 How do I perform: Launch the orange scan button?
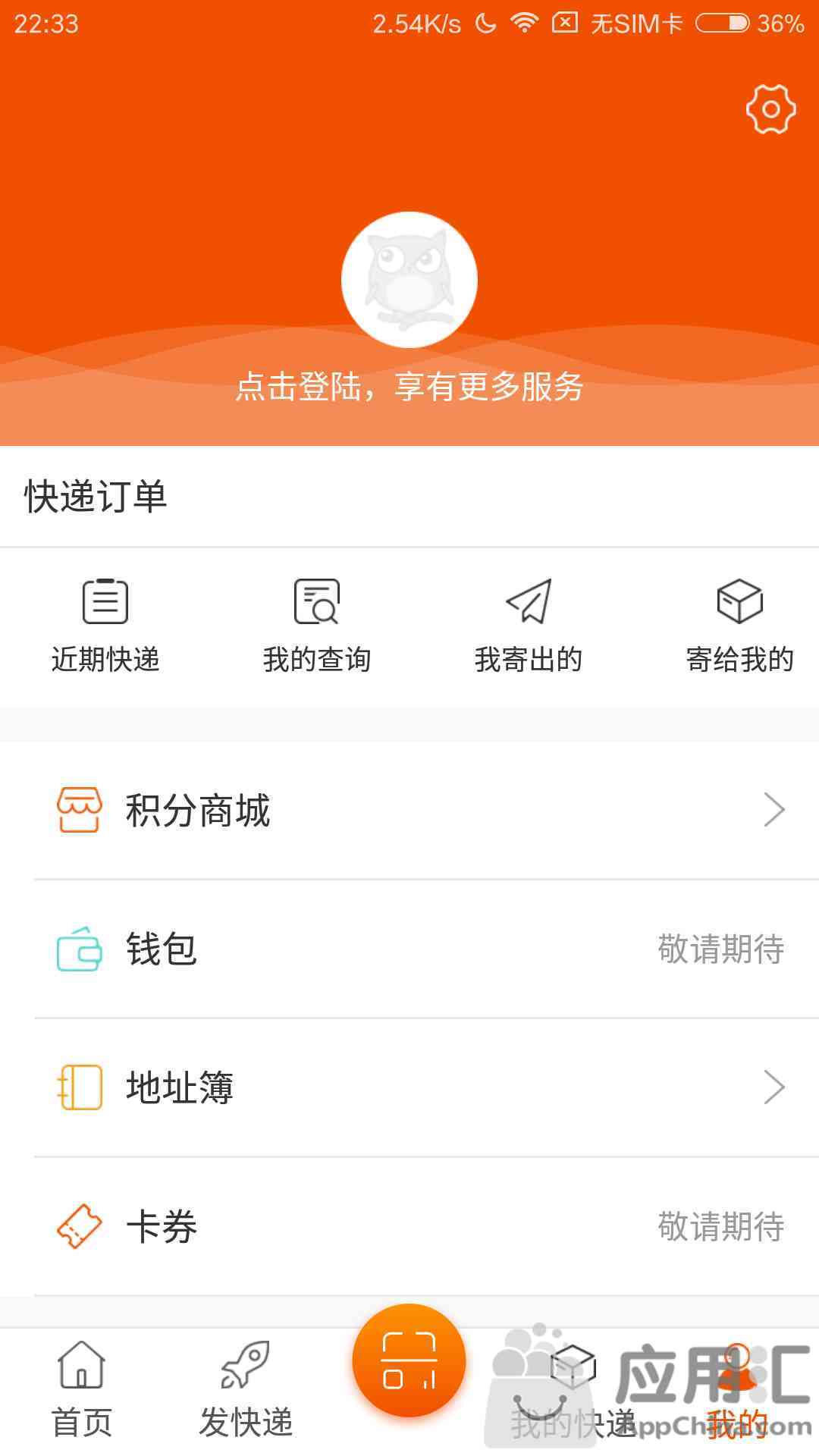(409, 1361)
